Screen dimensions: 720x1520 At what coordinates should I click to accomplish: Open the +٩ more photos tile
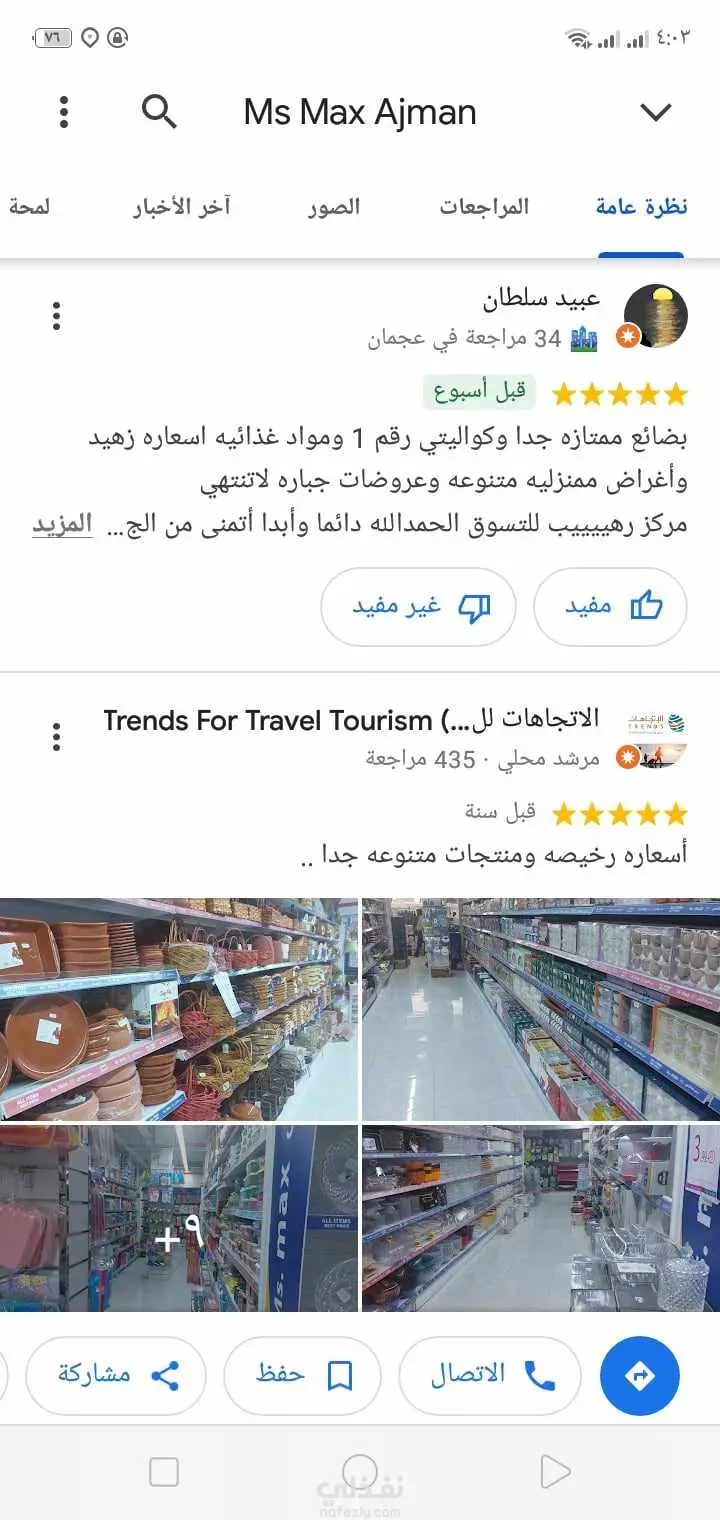pos(178,1218)
